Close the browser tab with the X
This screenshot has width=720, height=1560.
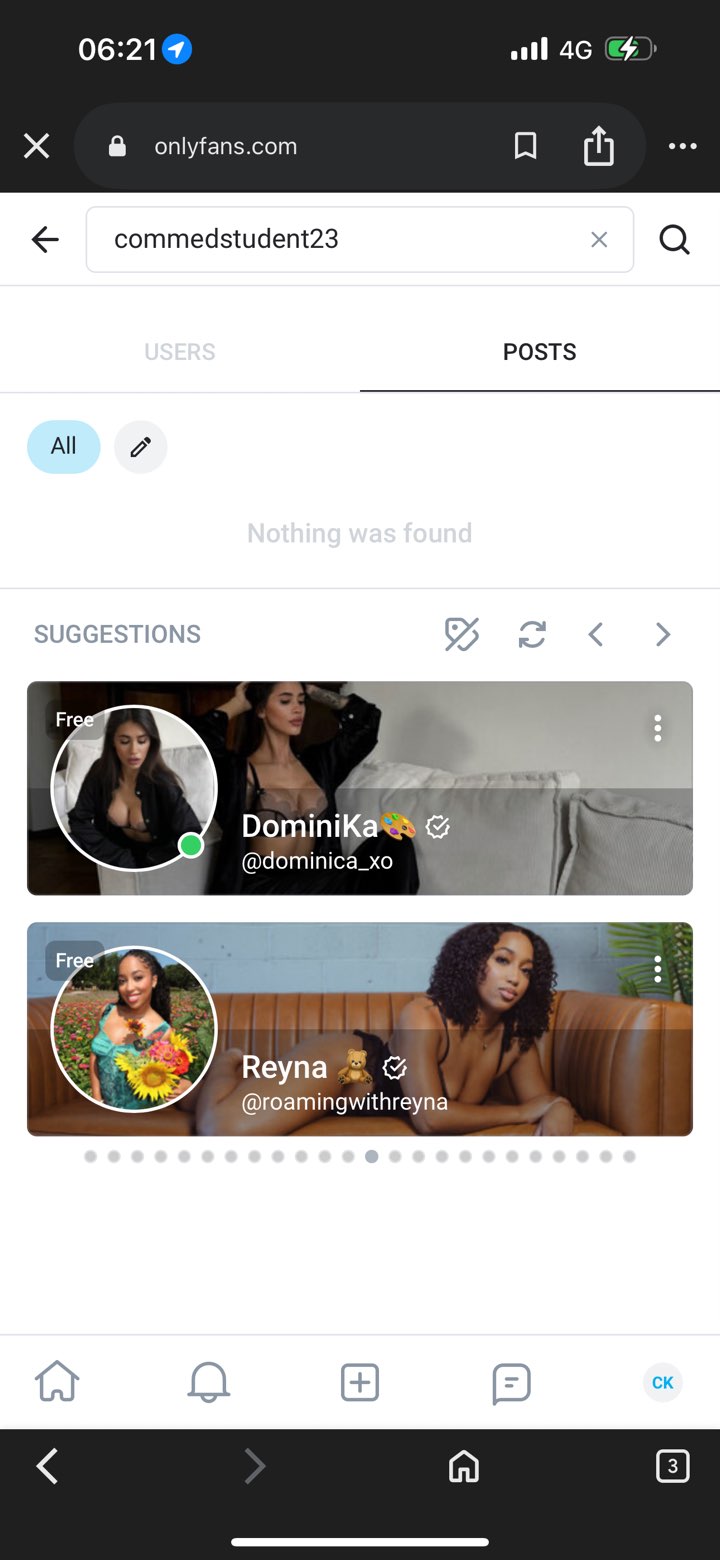coord(37,147)
